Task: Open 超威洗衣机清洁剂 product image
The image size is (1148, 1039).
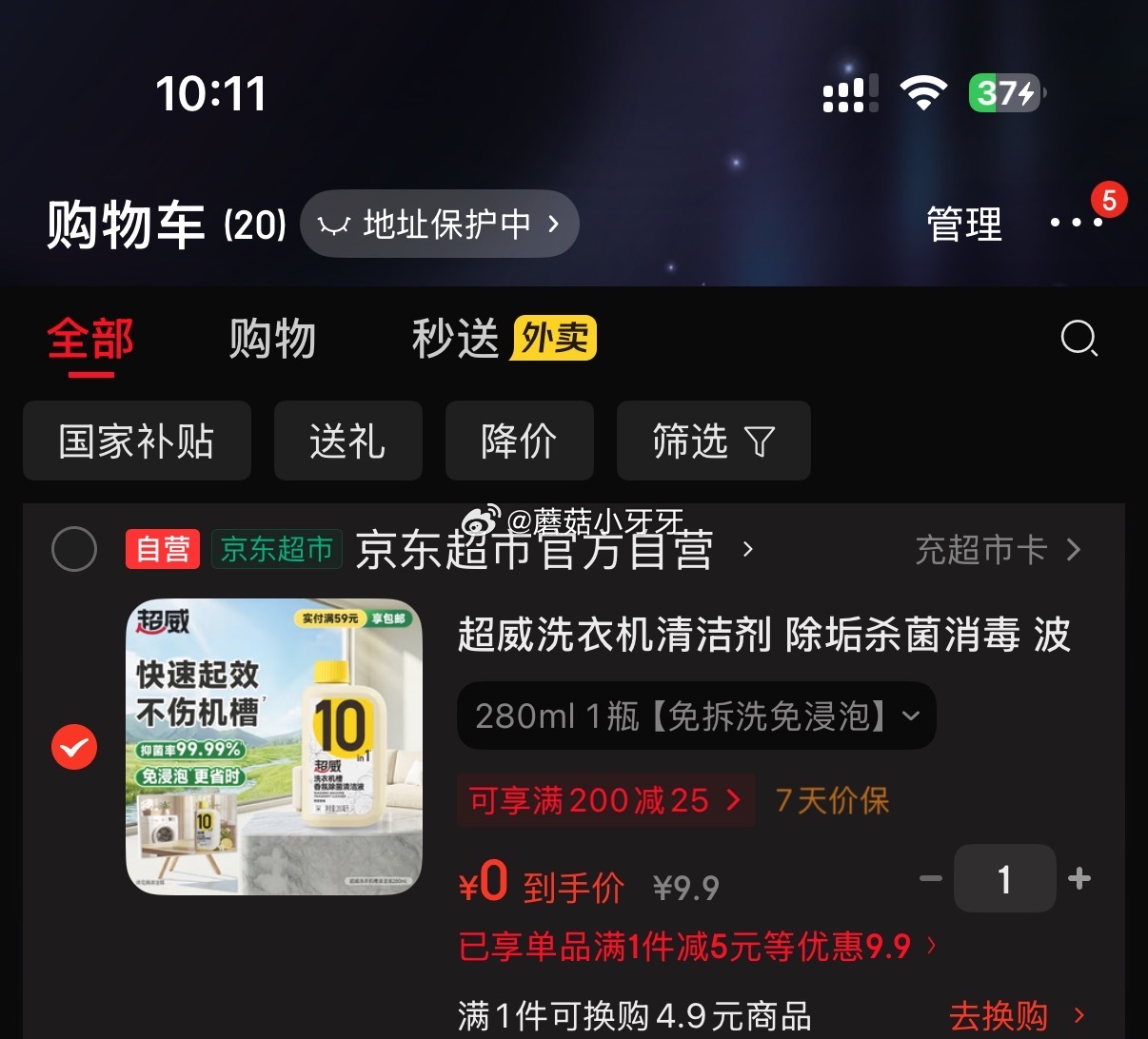Action: (x=274, y=747)
